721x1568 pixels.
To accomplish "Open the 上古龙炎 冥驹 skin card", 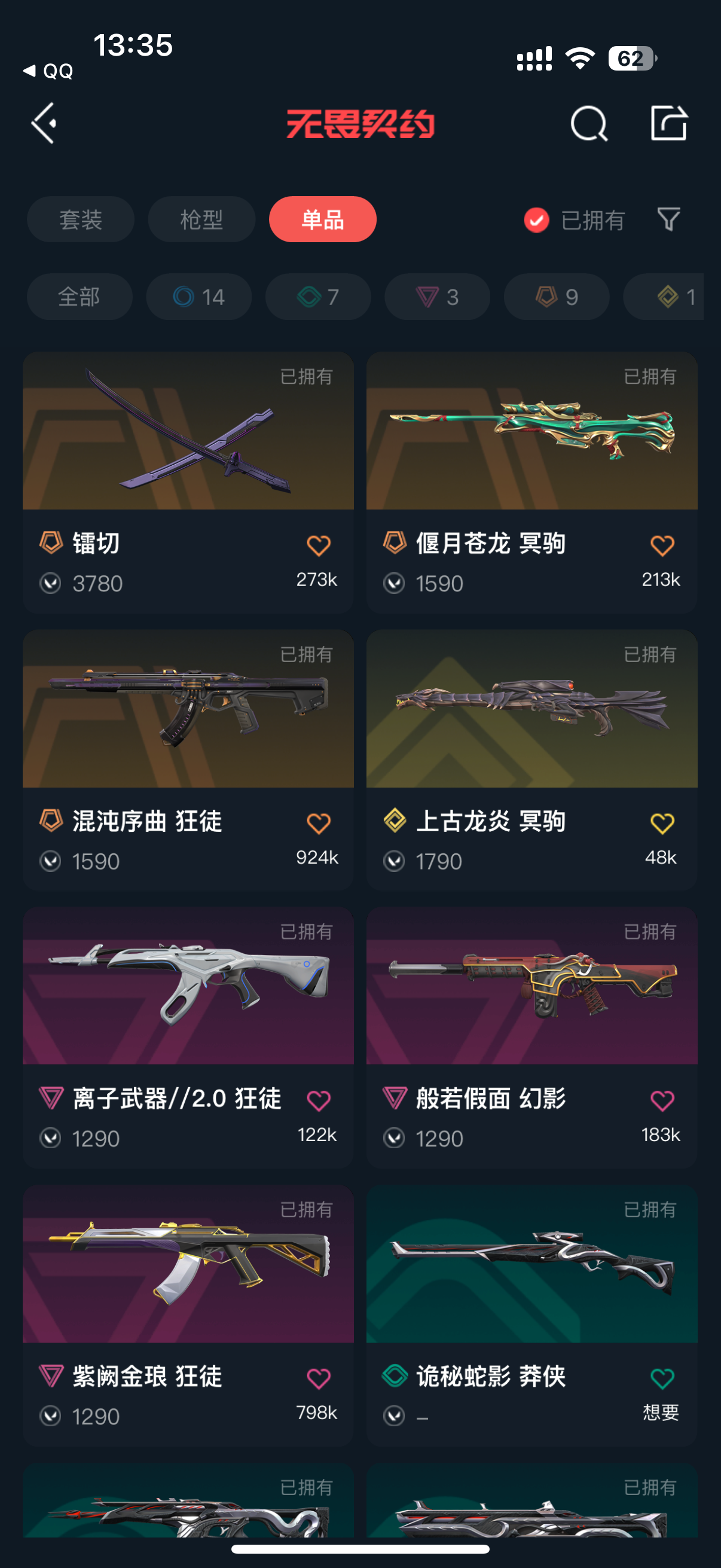I will pyautogui.click(x=531, y=759).
